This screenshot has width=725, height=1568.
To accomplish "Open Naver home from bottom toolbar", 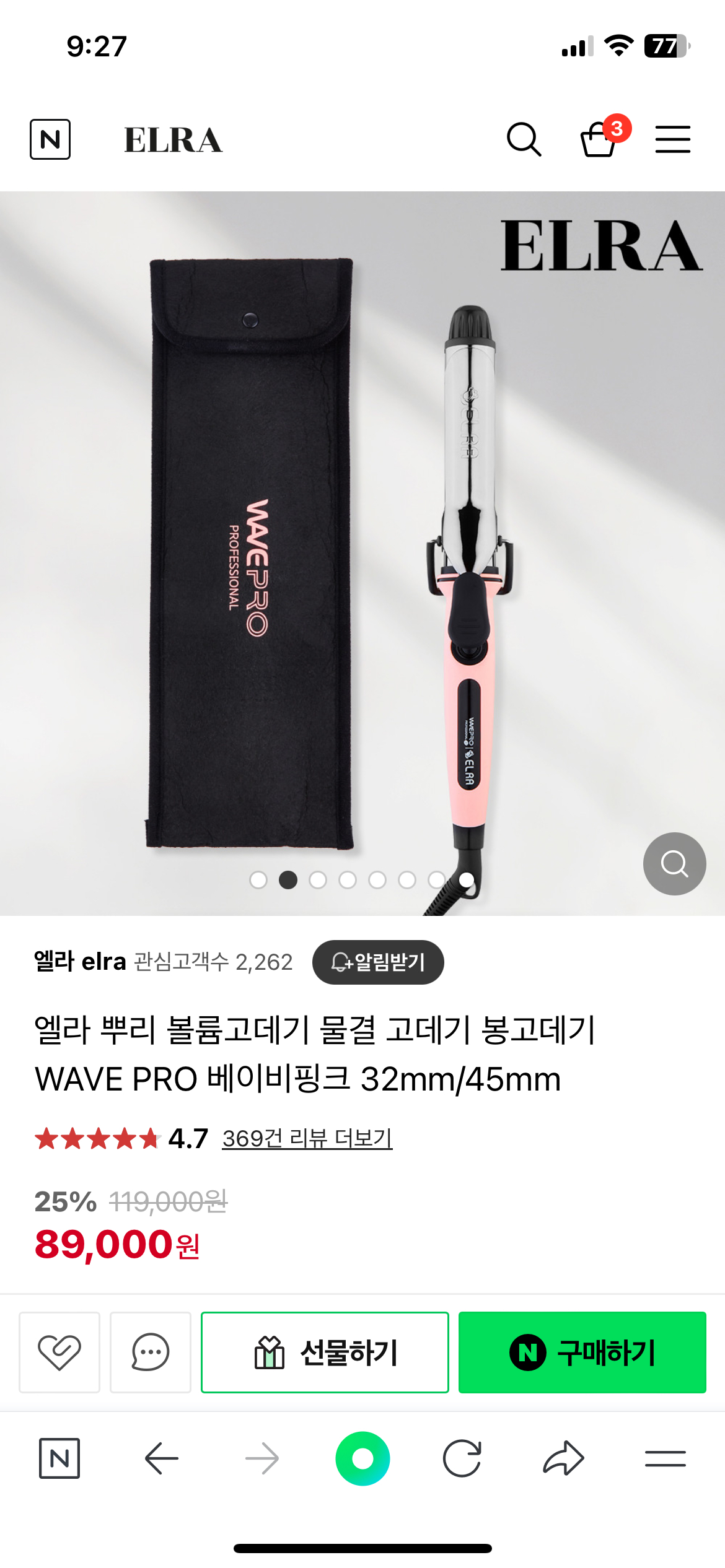I will [x=59, y=1458].
